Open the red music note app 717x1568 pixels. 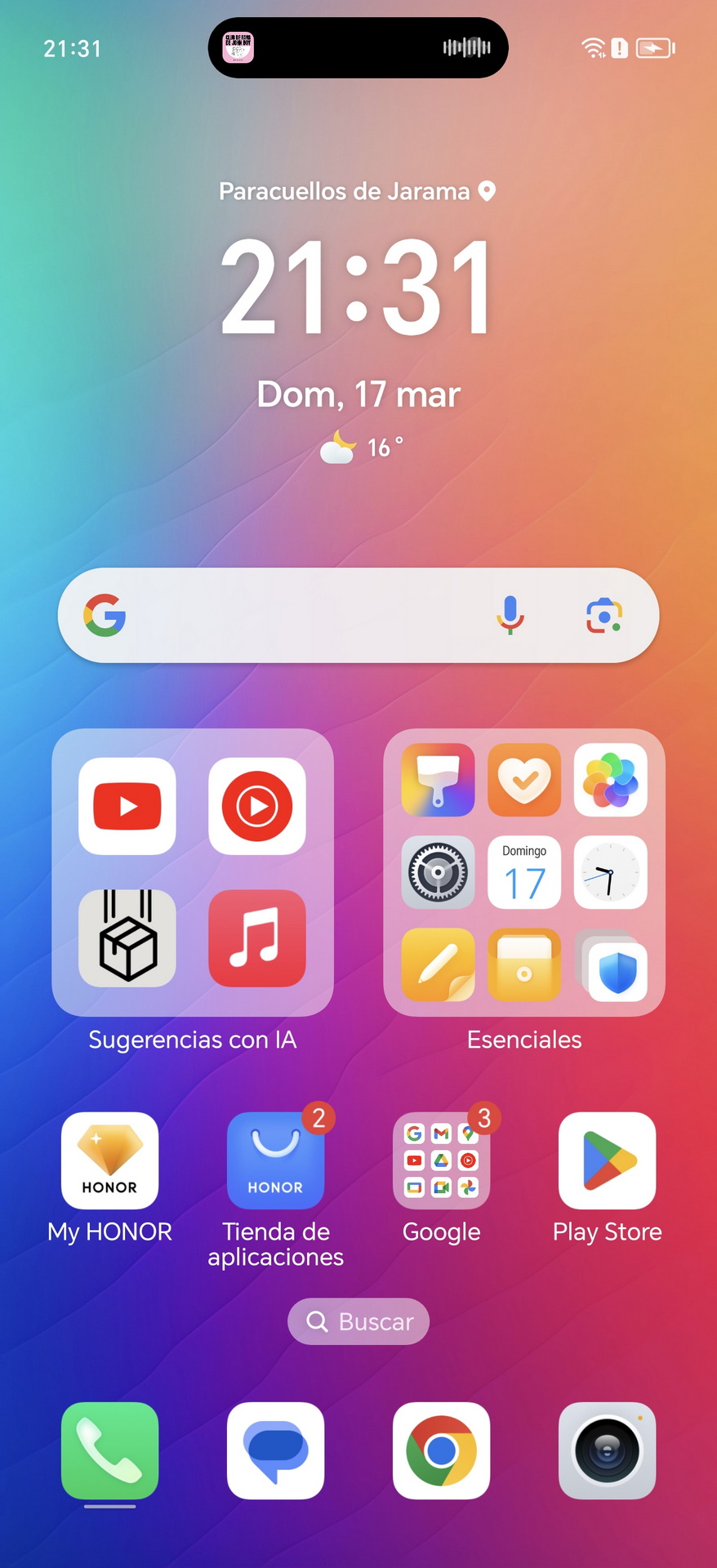pyautogui.click(x=257, y=938)
